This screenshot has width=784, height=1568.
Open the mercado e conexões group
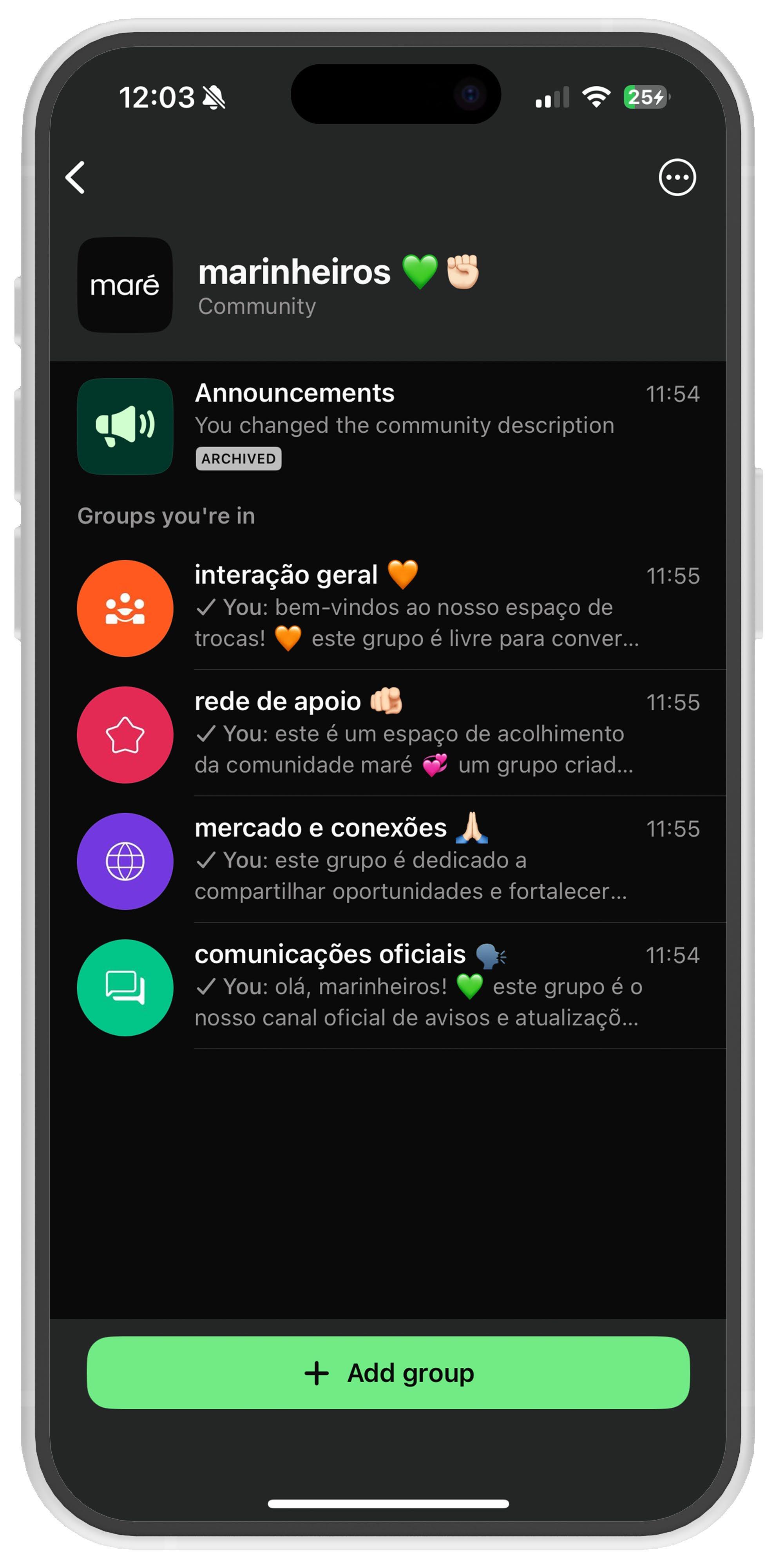tap(388, 861)
